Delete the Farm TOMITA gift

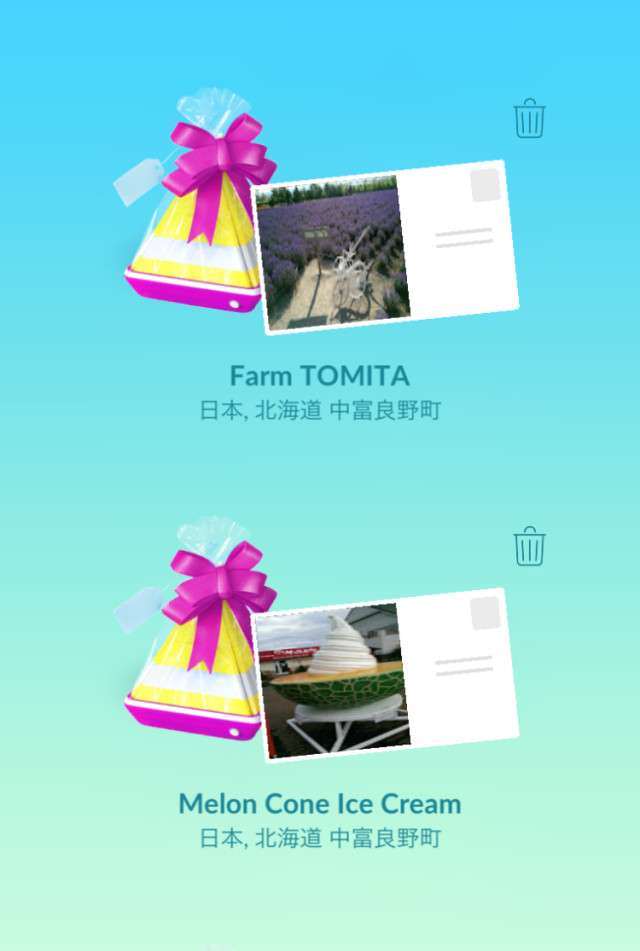[x=529, y=119]
